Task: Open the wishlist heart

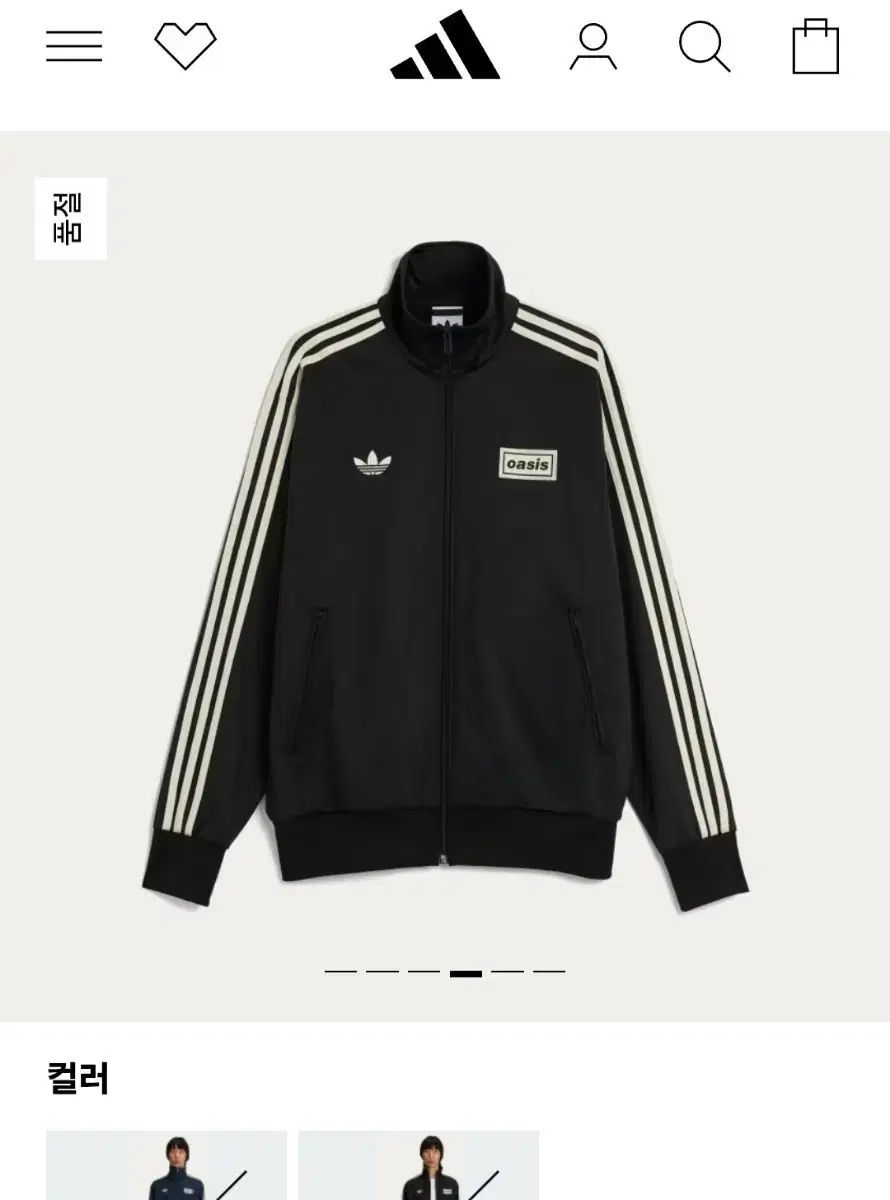Action: (x=185, y=46)
